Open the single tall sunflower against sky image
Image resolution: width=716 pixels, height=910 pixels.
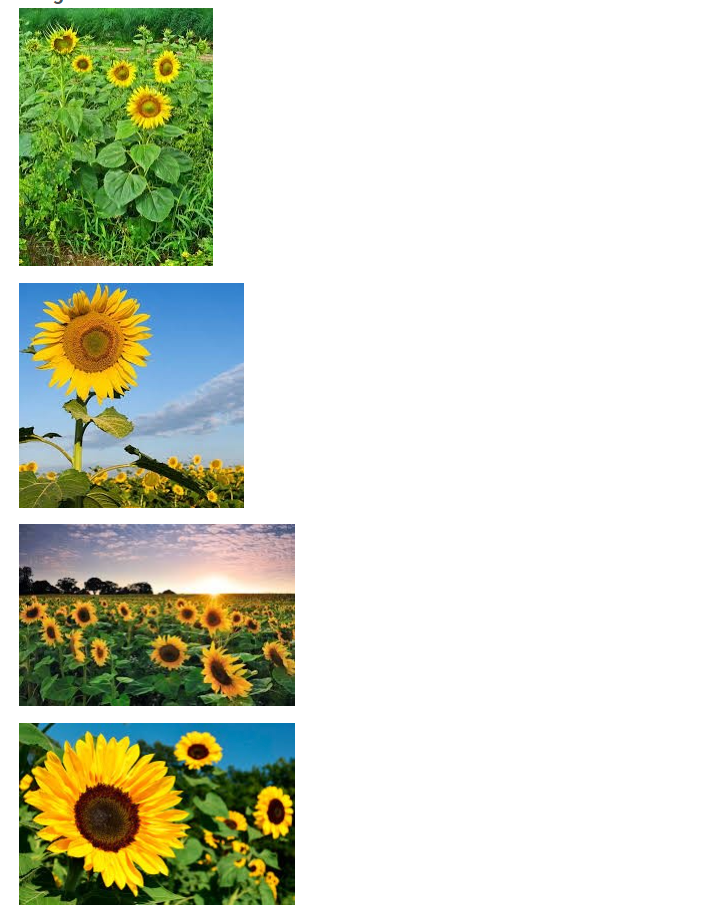(x=131, y=395)
